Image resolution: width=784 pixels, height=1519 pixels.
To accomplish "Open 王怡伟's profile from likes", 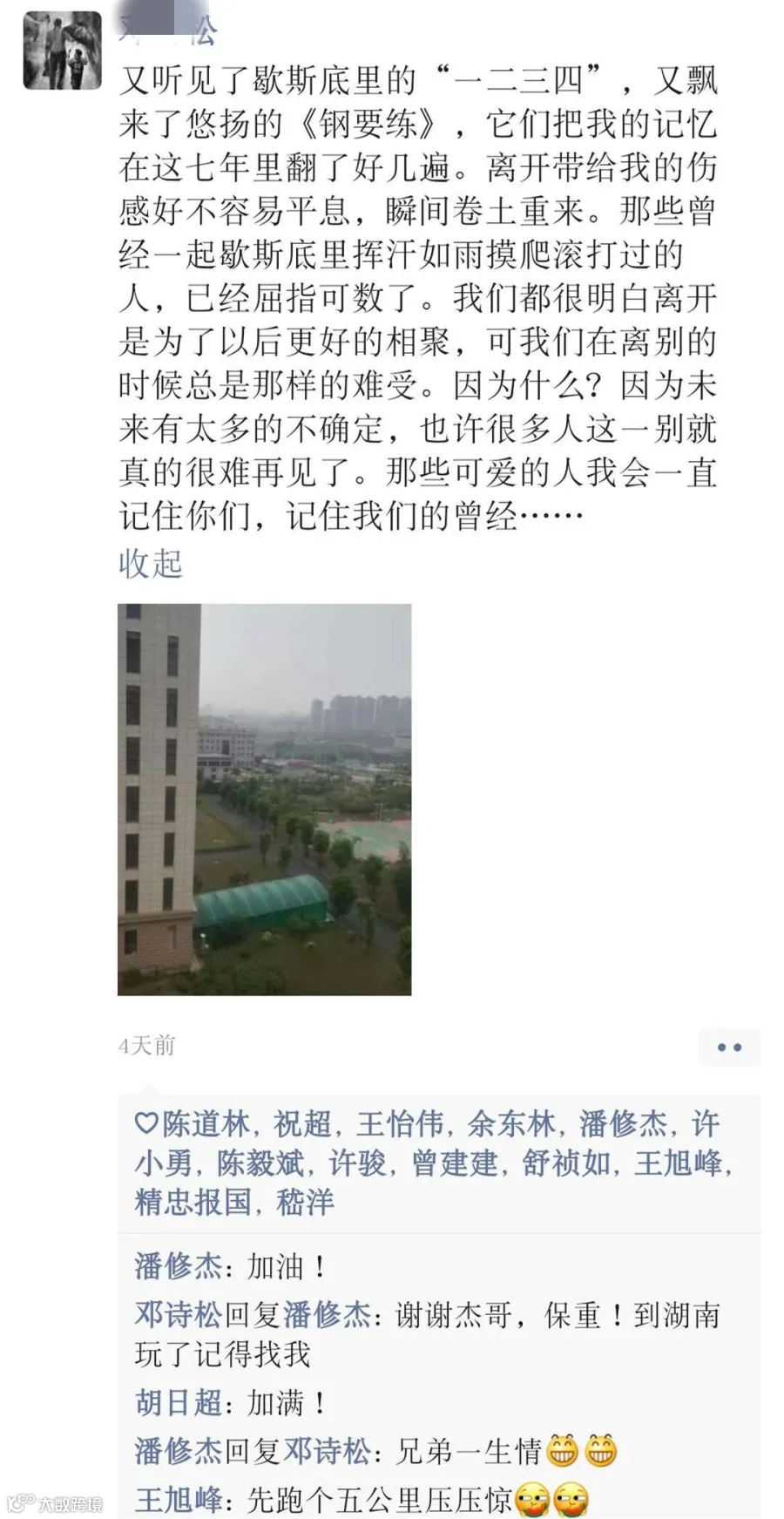I will click(x=400, y=1124).
